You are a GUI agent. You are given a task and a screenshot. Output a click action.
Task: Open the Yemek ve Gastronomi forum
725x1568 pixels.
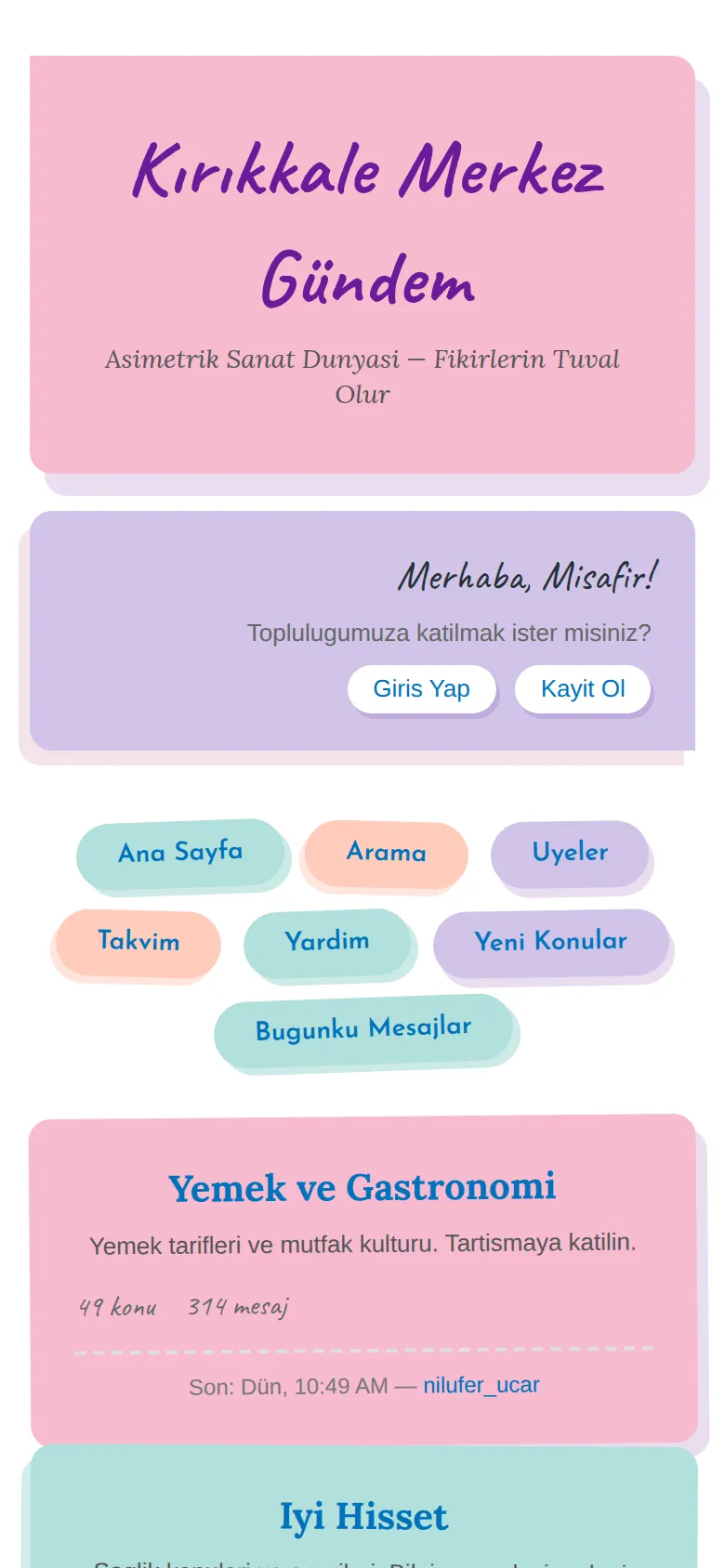pos(362,1188)
